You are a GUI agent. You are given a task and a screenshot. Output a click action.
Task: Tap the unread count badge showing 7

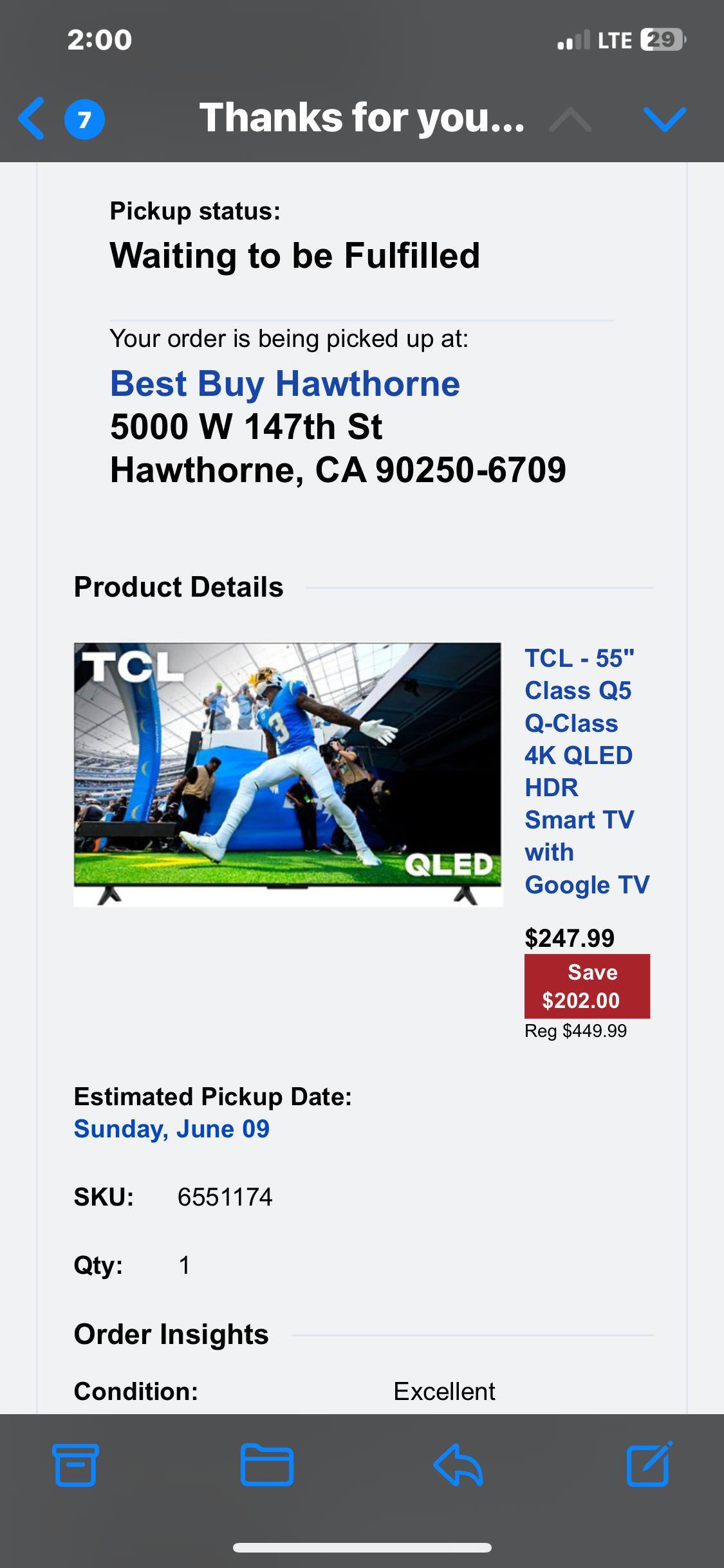(82, 118)
